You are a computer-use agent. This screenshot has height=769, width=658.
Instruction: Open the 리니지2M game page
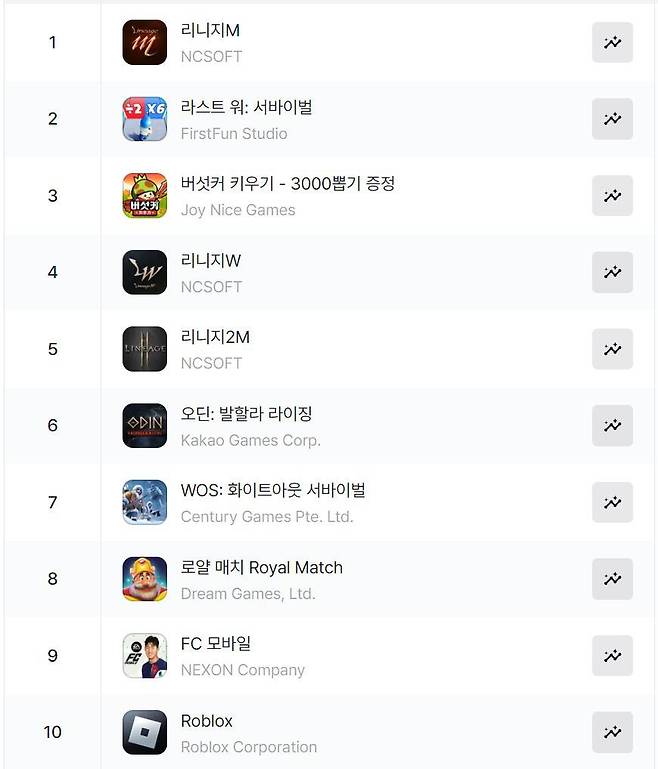(215, 337)
